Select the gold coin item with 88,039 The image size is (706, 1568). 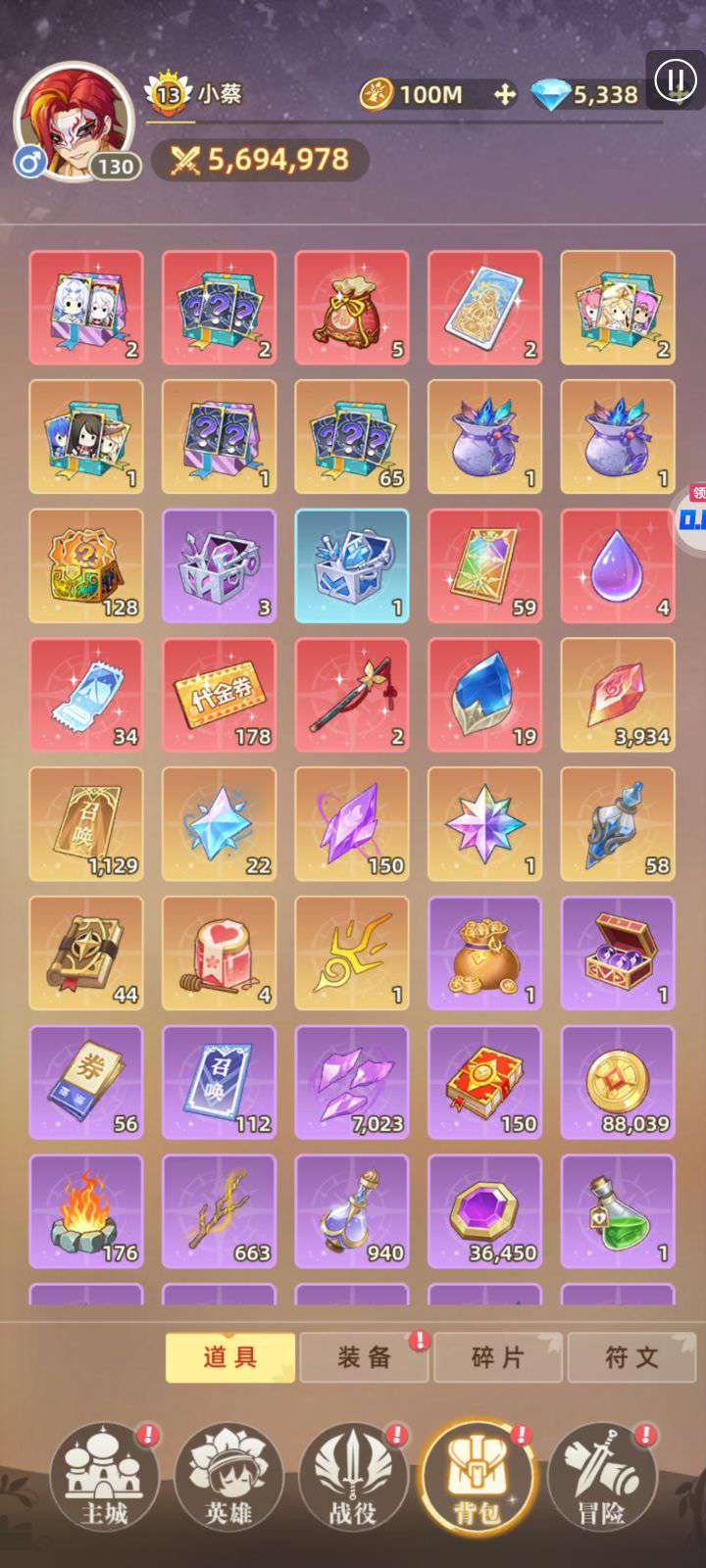pyautogui.click(x=618, y=1083)
